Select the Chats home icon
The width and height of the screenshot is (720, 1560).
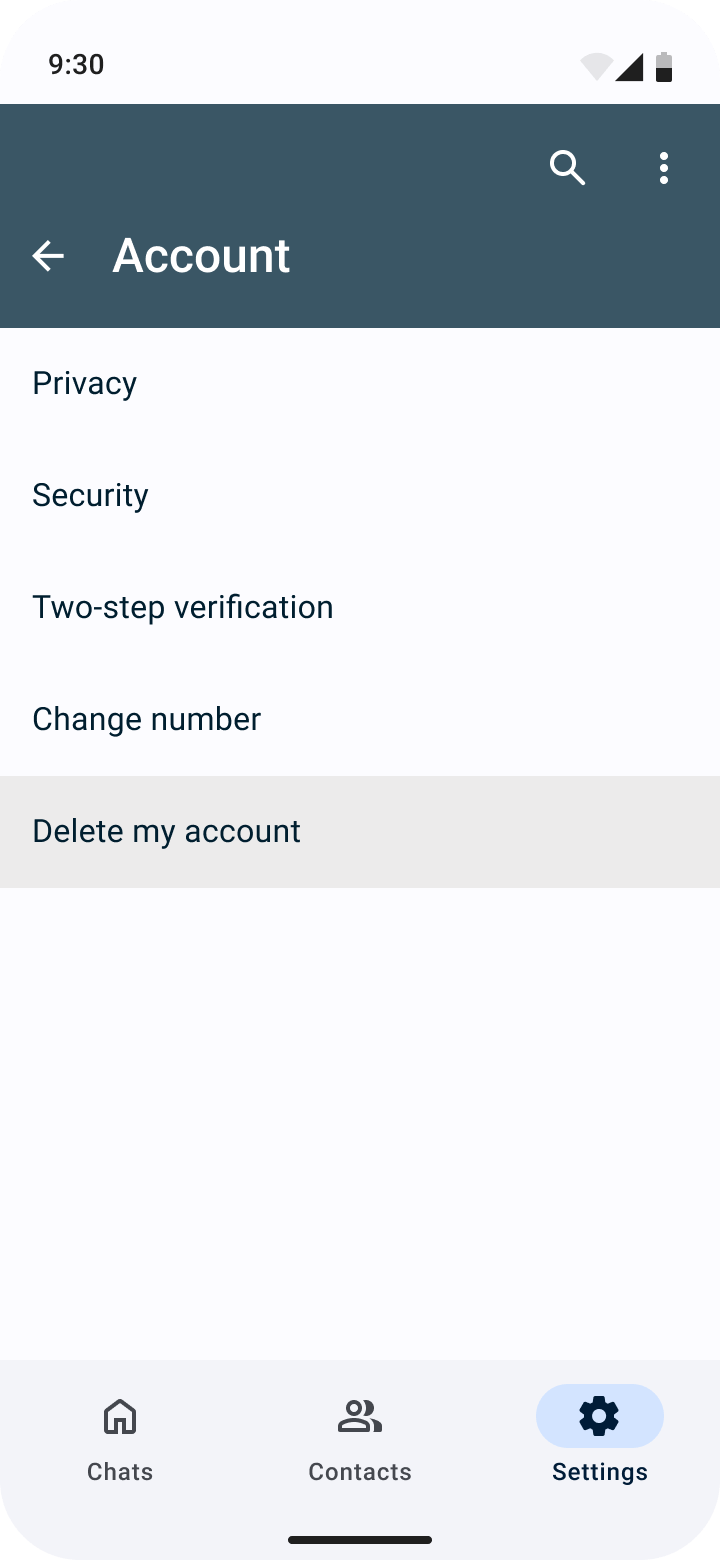120,1416
